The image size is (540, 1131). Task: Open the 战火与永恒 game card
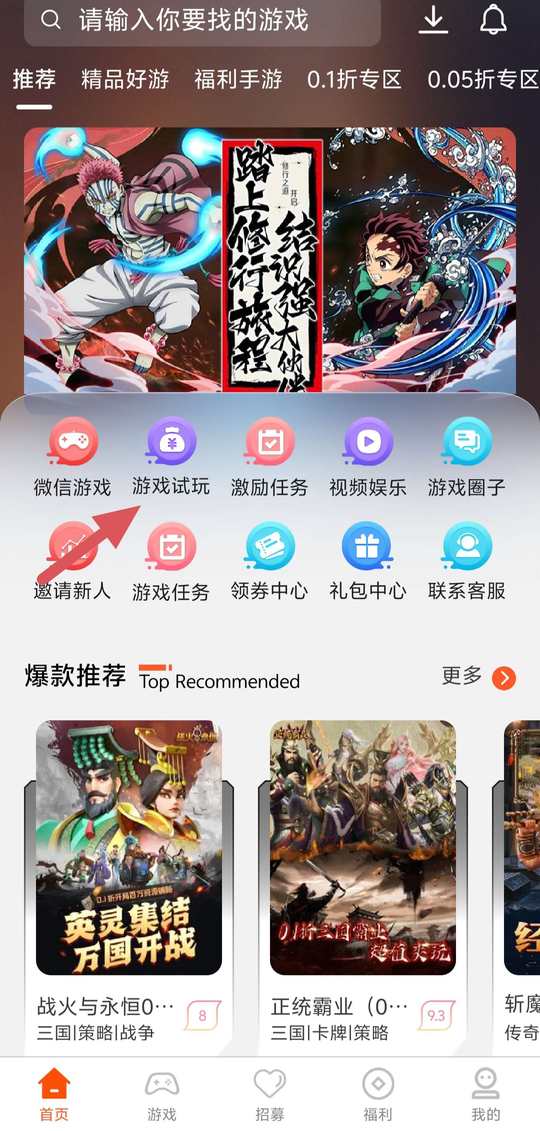(129, 881)
